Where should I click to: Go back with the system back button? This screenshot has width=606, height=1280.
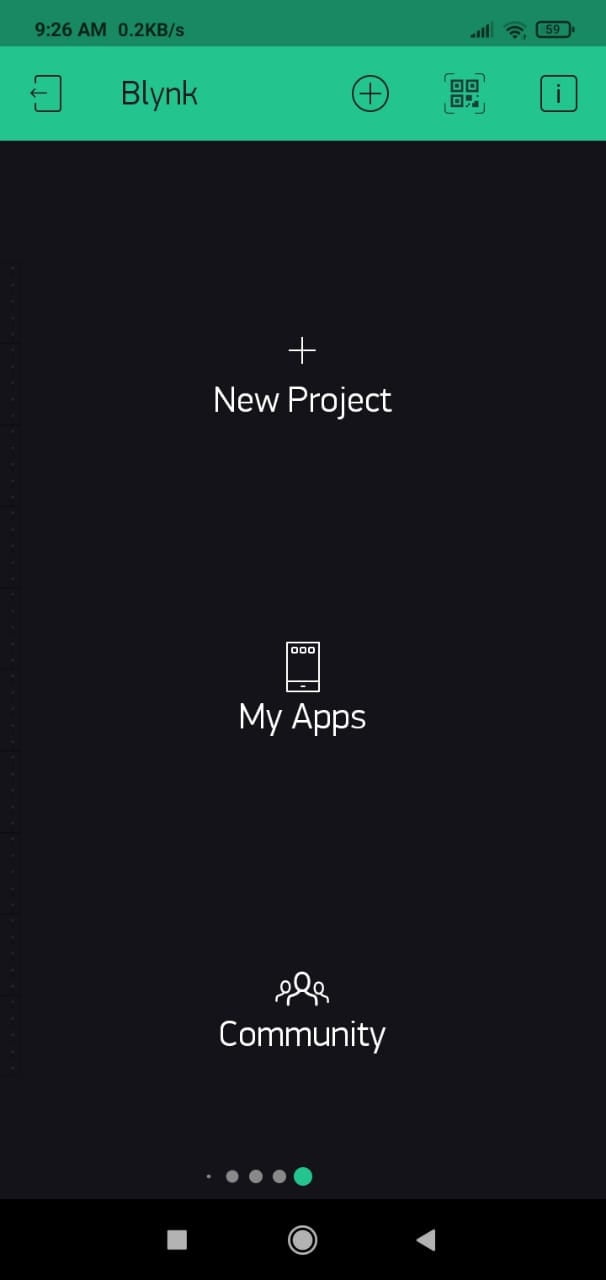point(425,1240)
